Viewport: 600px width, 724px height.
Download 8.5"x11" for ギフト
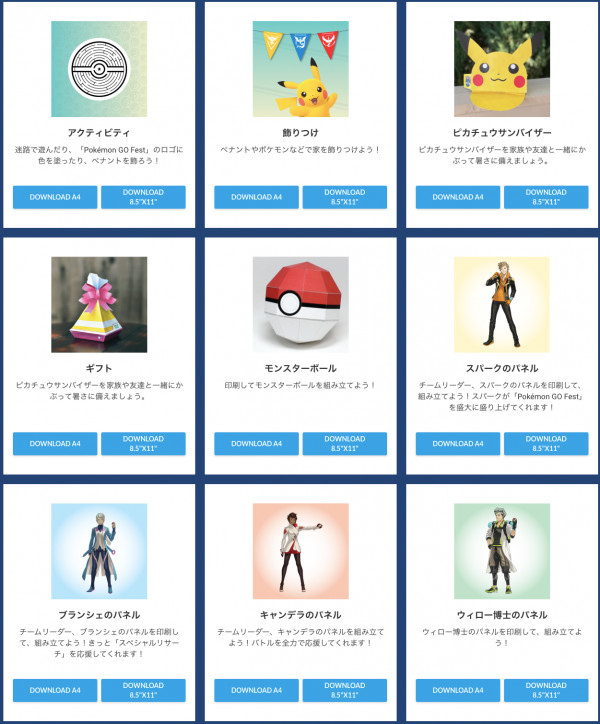click(x=143, y=444)
